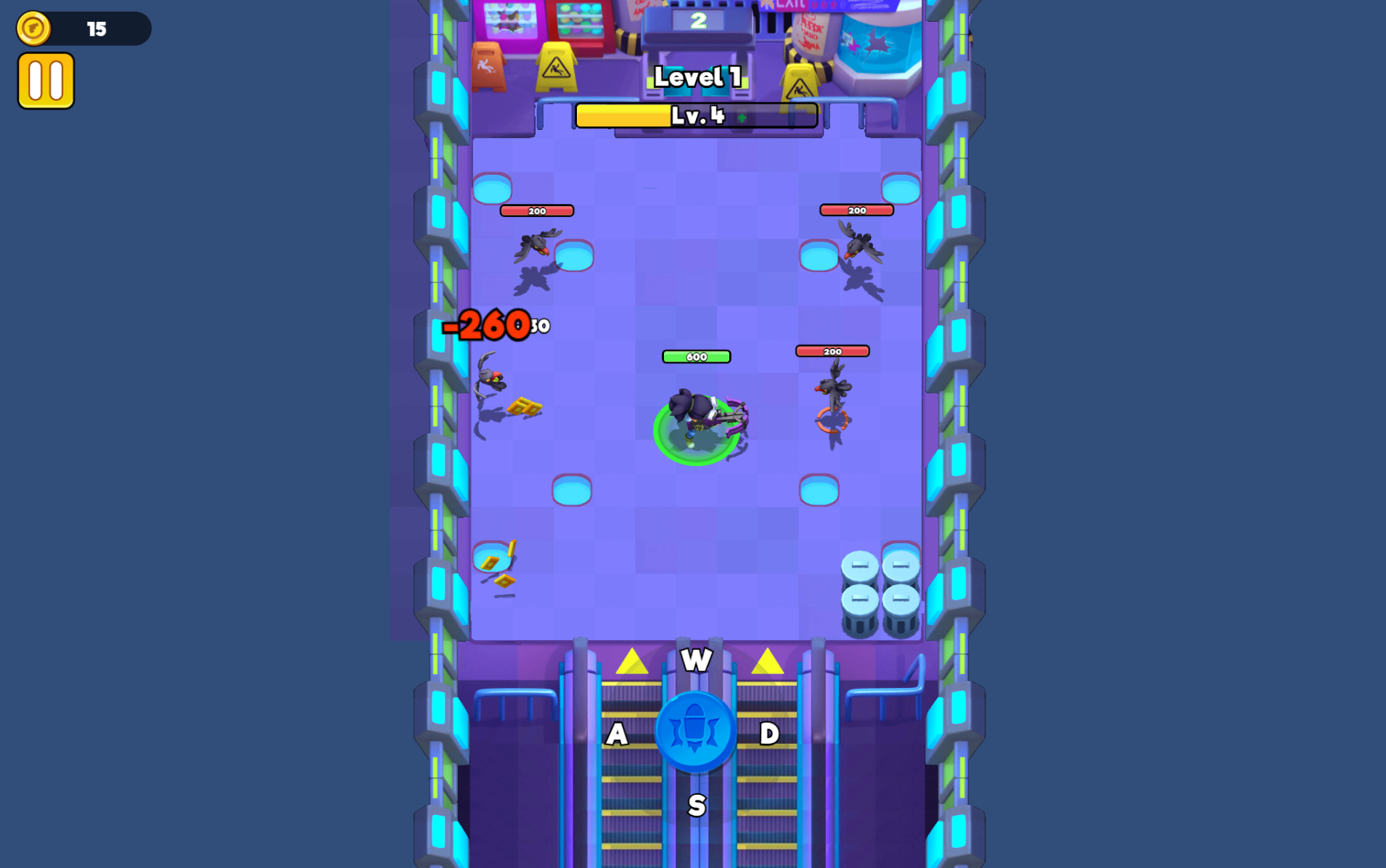
Task: Pause the game
Action: (46, 81)
